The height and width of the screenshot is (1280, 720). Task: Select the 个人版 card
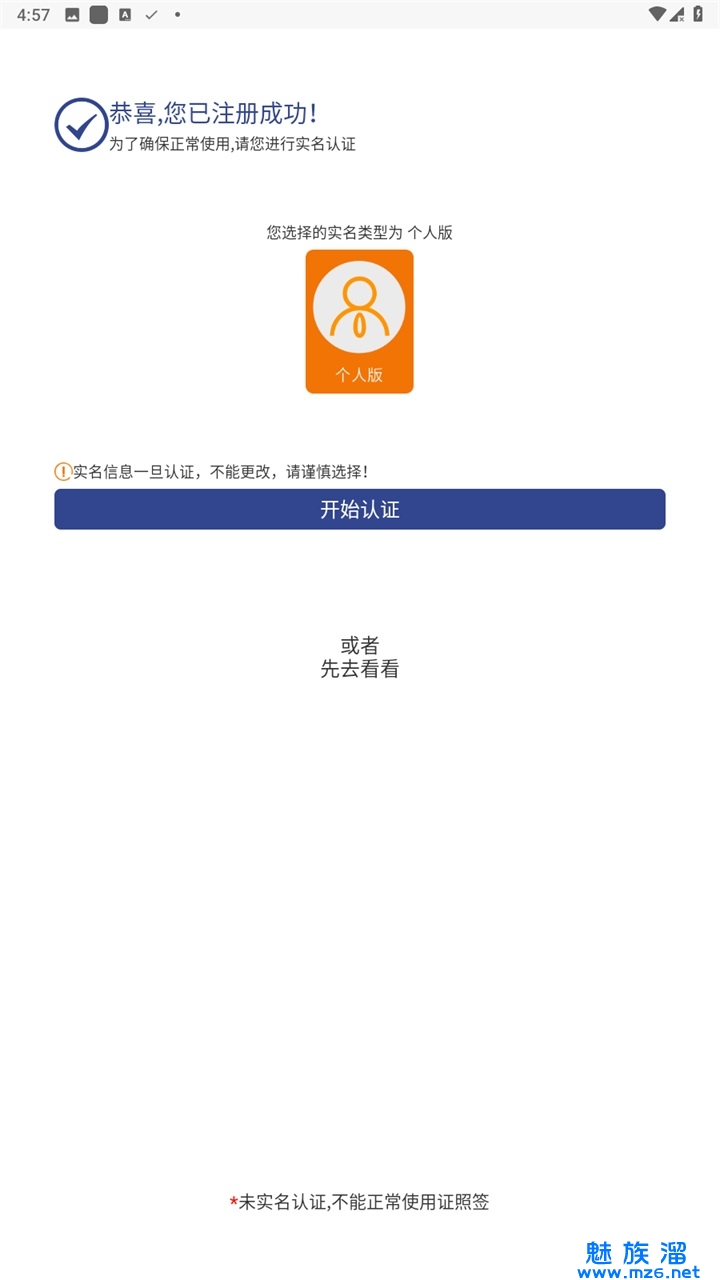359,321
